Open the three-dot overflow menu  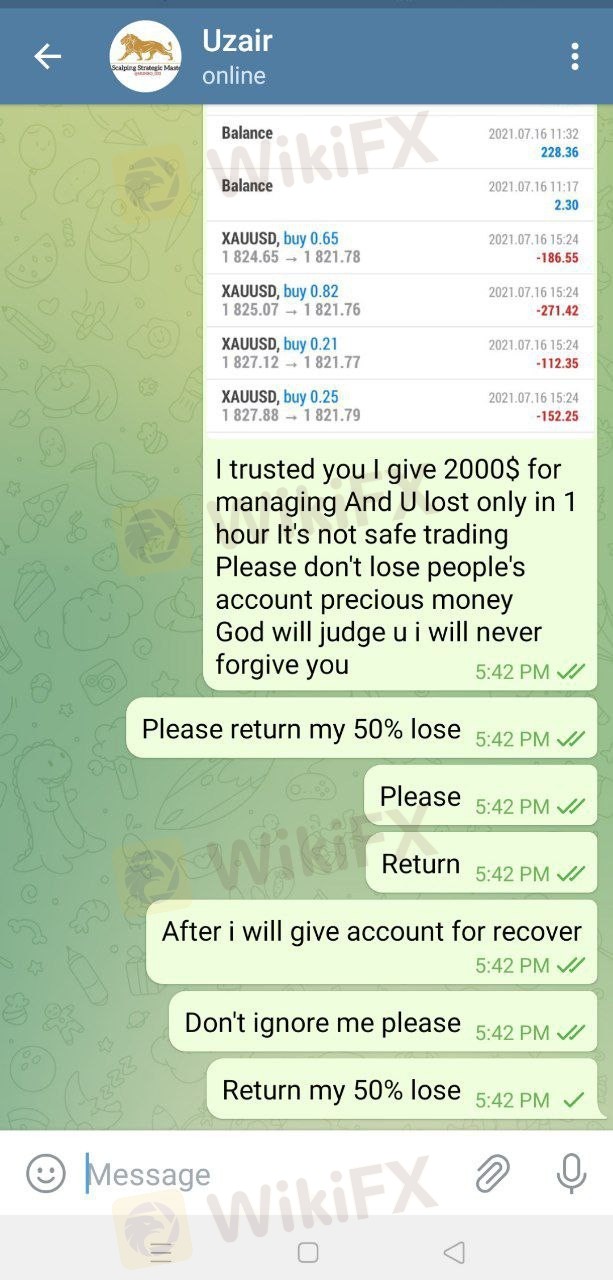click(x=575, y=57)
